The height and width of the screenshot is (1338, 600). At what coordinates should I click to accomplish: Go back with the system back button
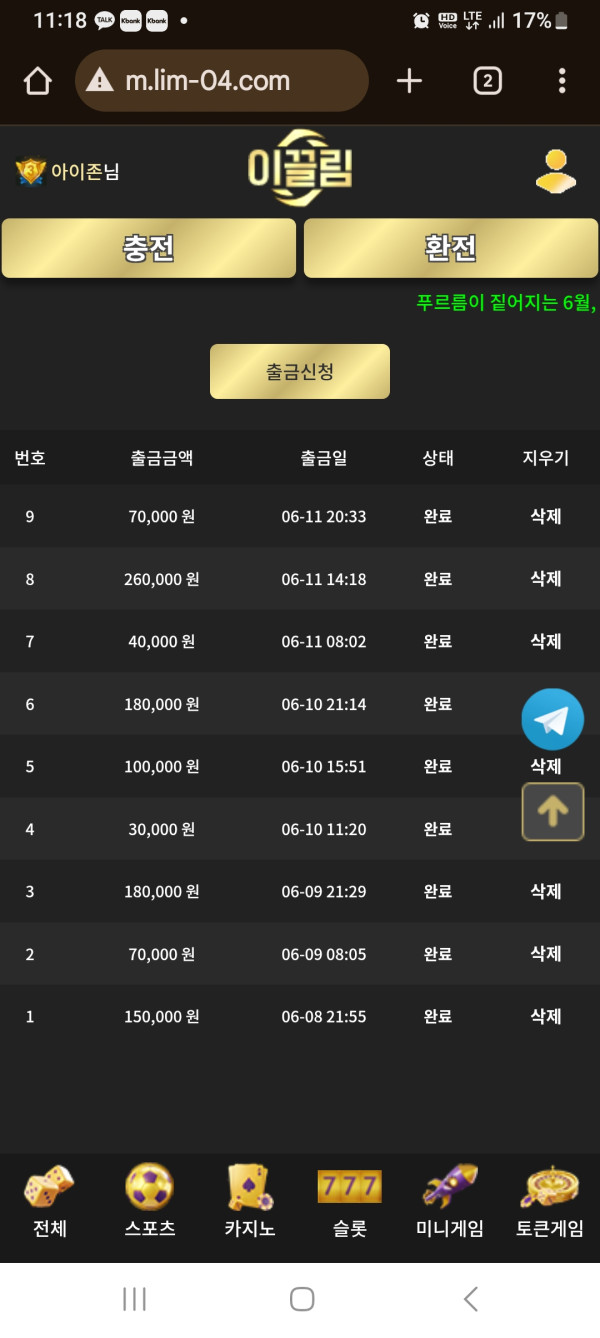pos(470,1299)
